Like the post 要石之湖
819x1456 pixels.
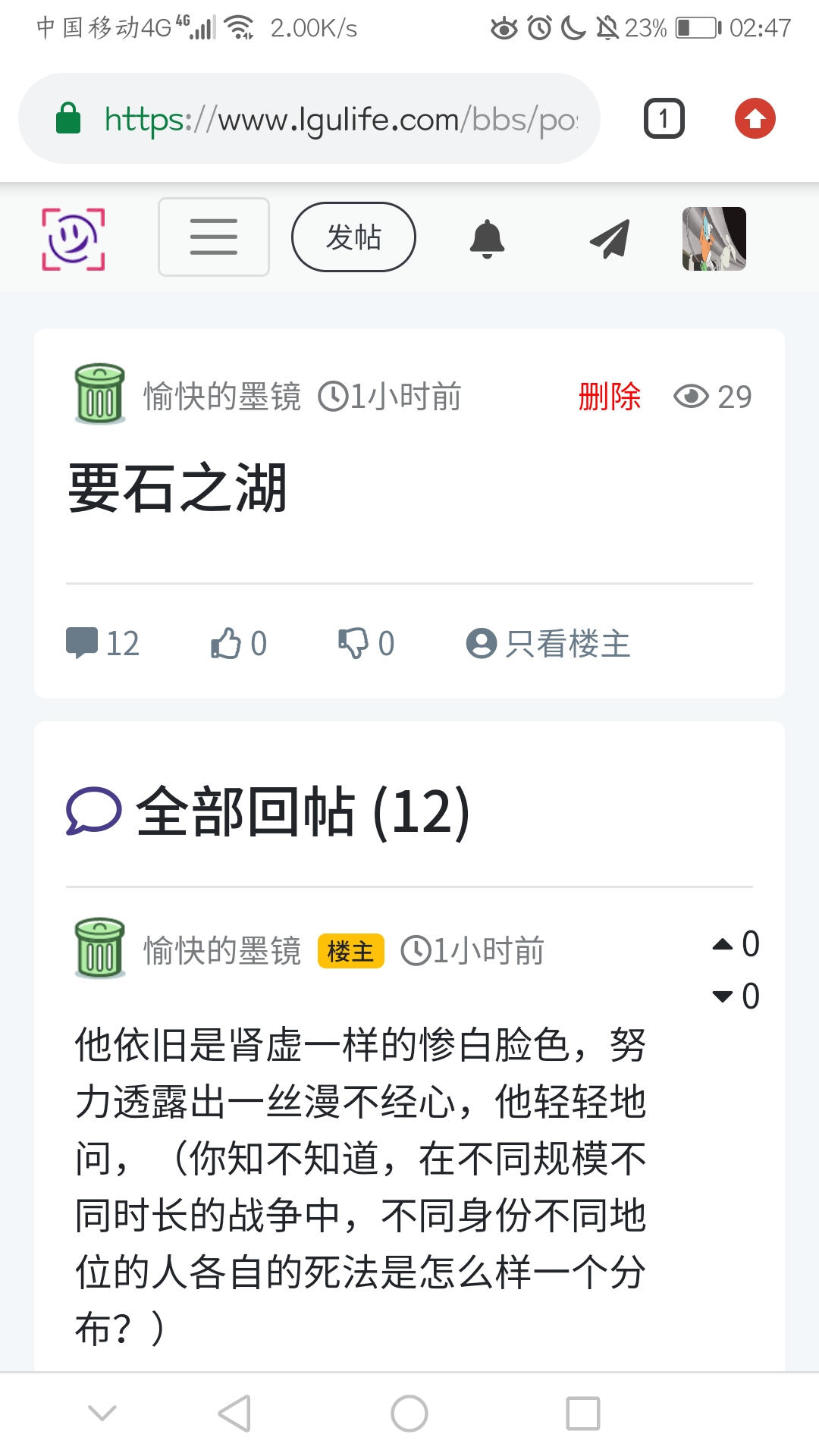[238, 644]
